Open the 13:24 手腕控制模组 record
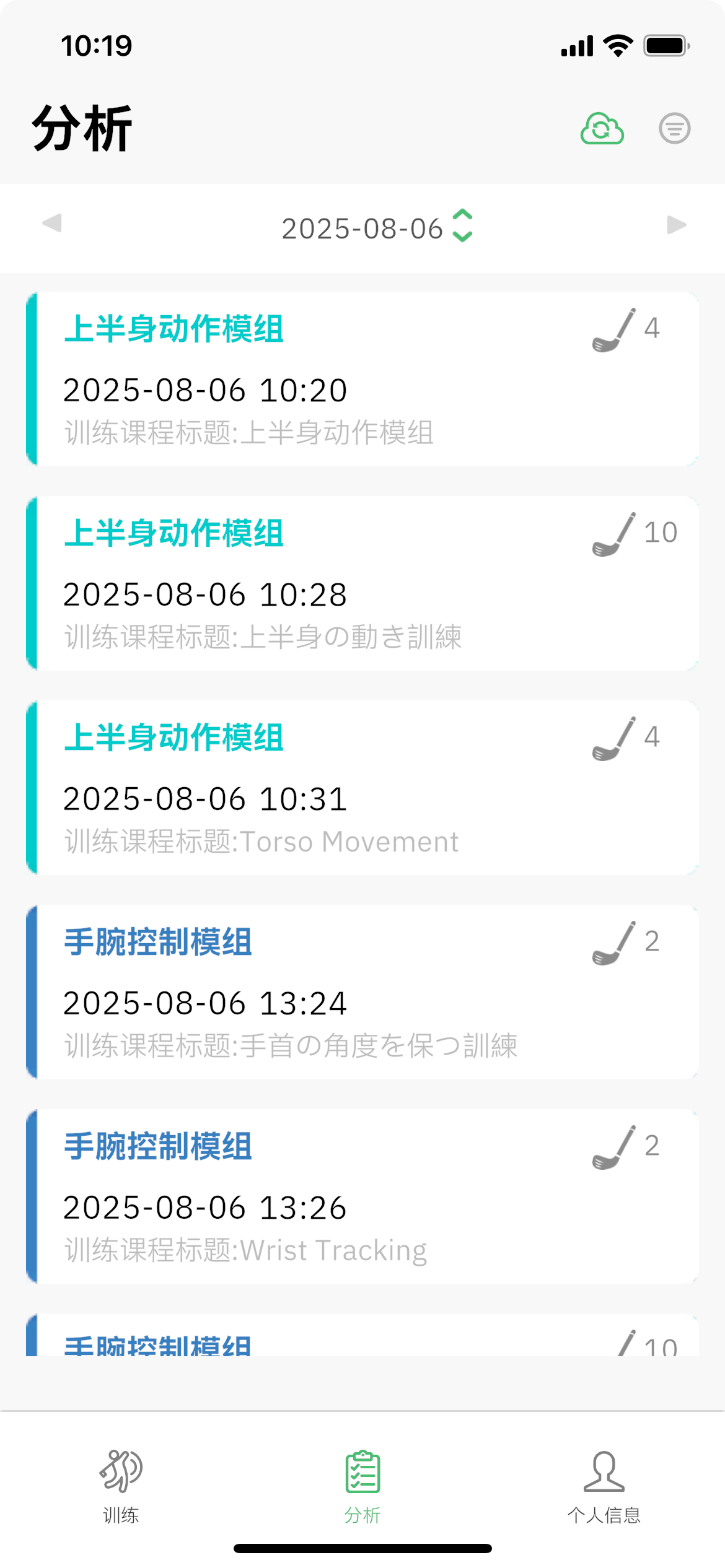The height and width of the screenshot is (1568, 725). pos(362,992)
